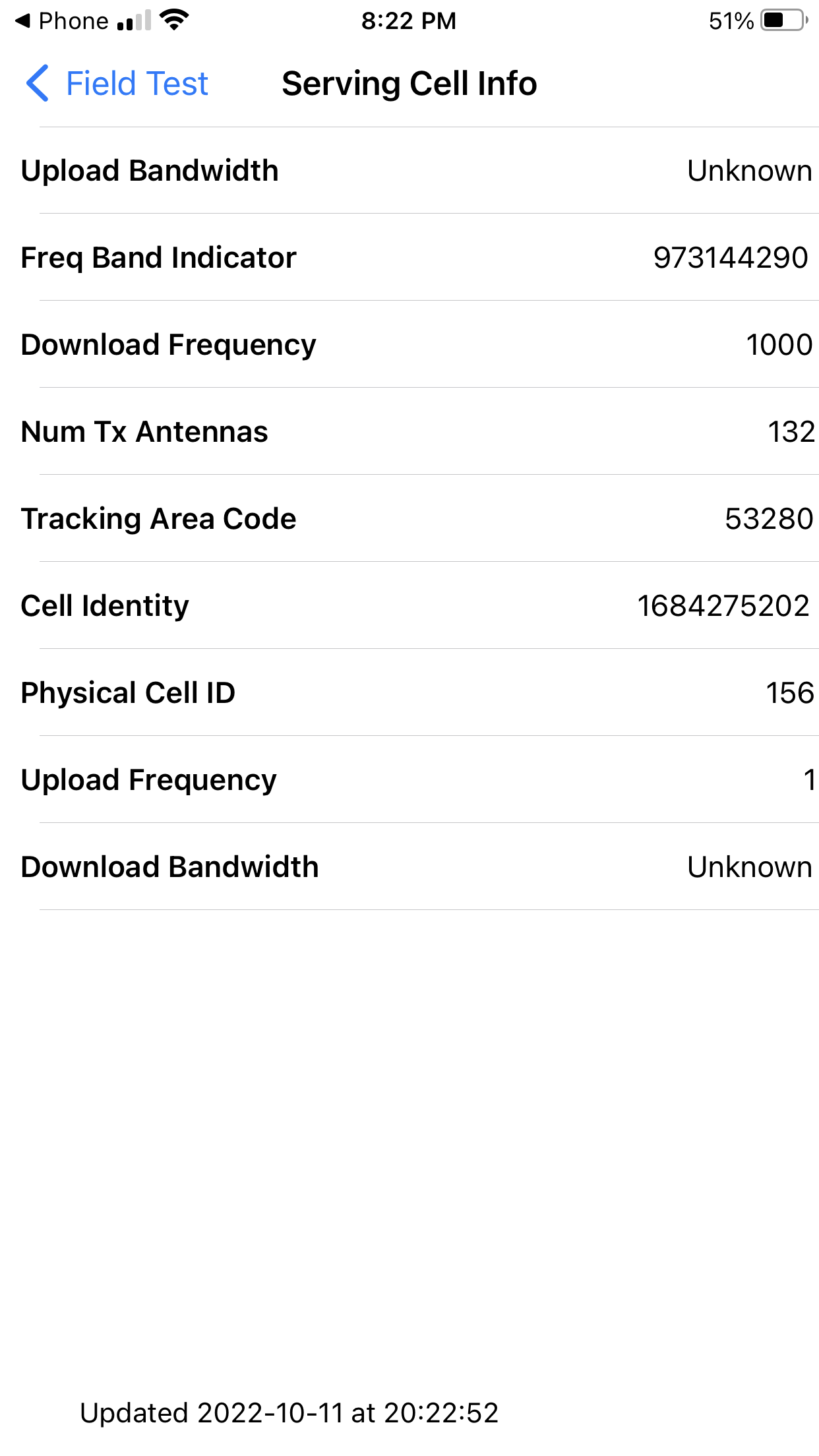Select the Num Tx Antennas row
The width and height of the screenshot is (819, 1456).
409,432
